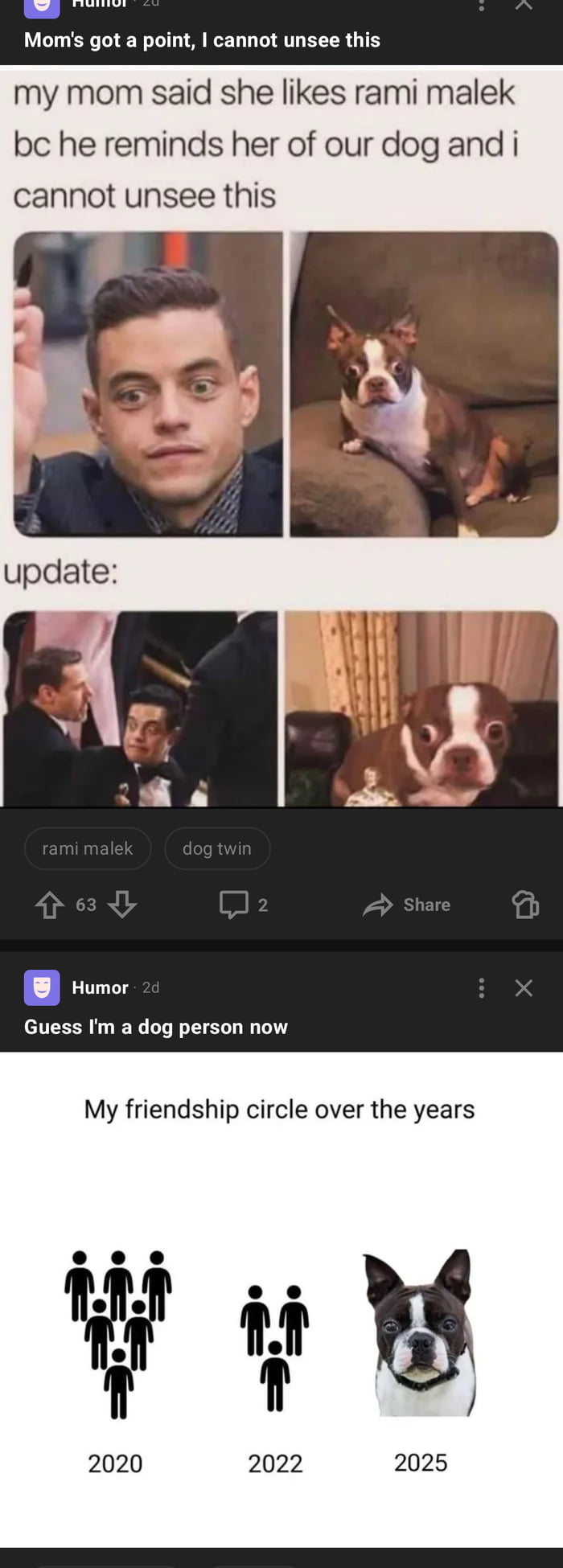Select the 'rami malek' tag chip
563x1568 pixels.
[88, 848]
